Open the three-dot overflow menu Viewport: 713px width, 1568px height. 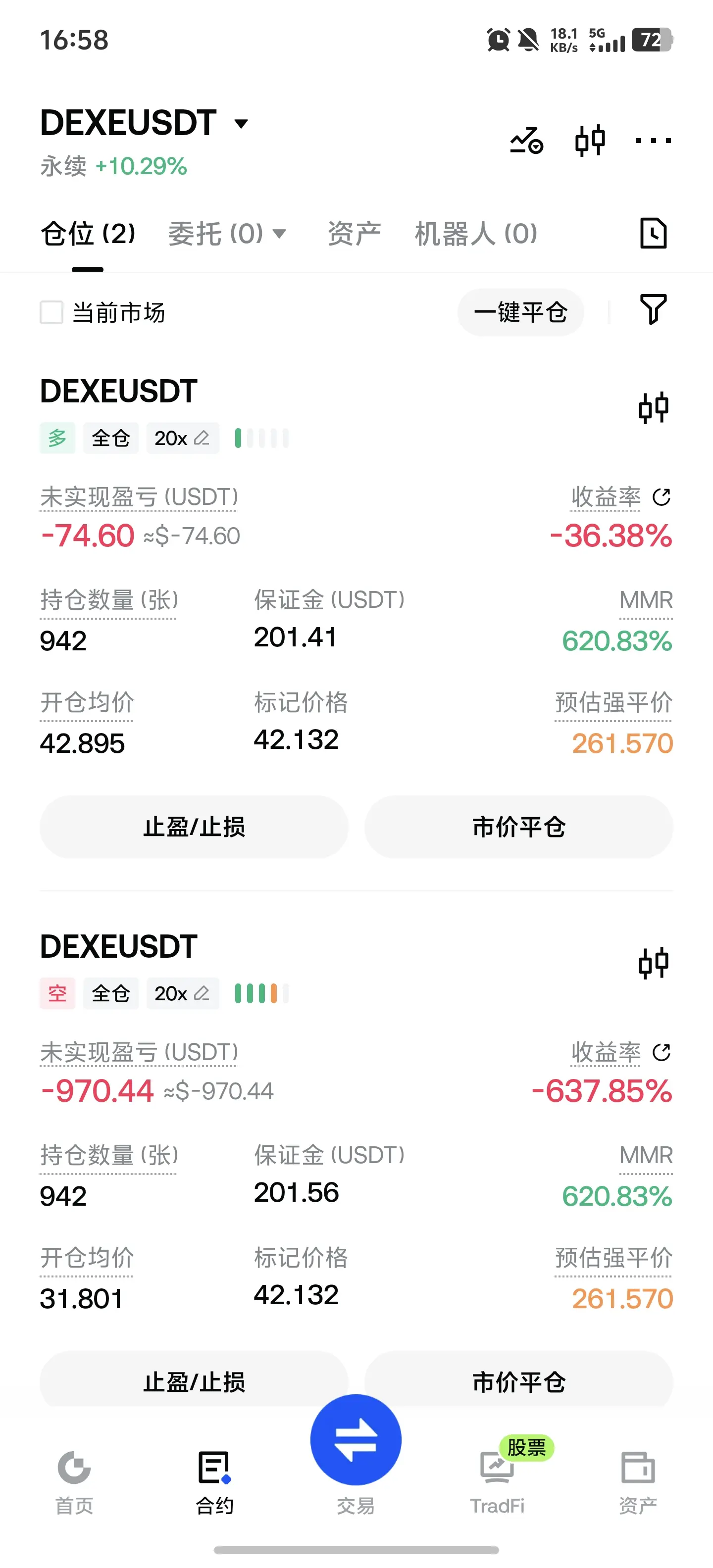653,141
